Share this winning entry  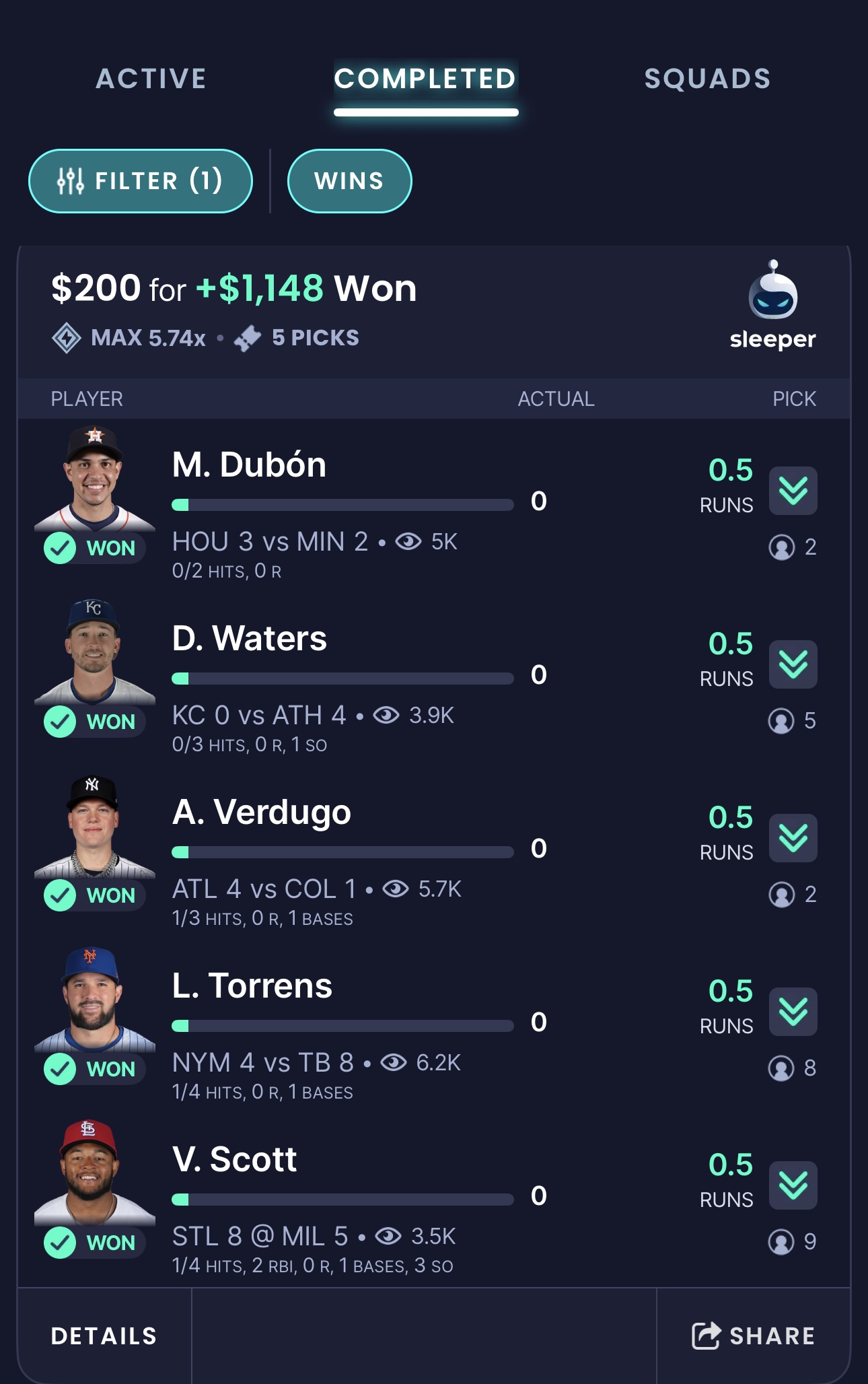click(754, 1336)
